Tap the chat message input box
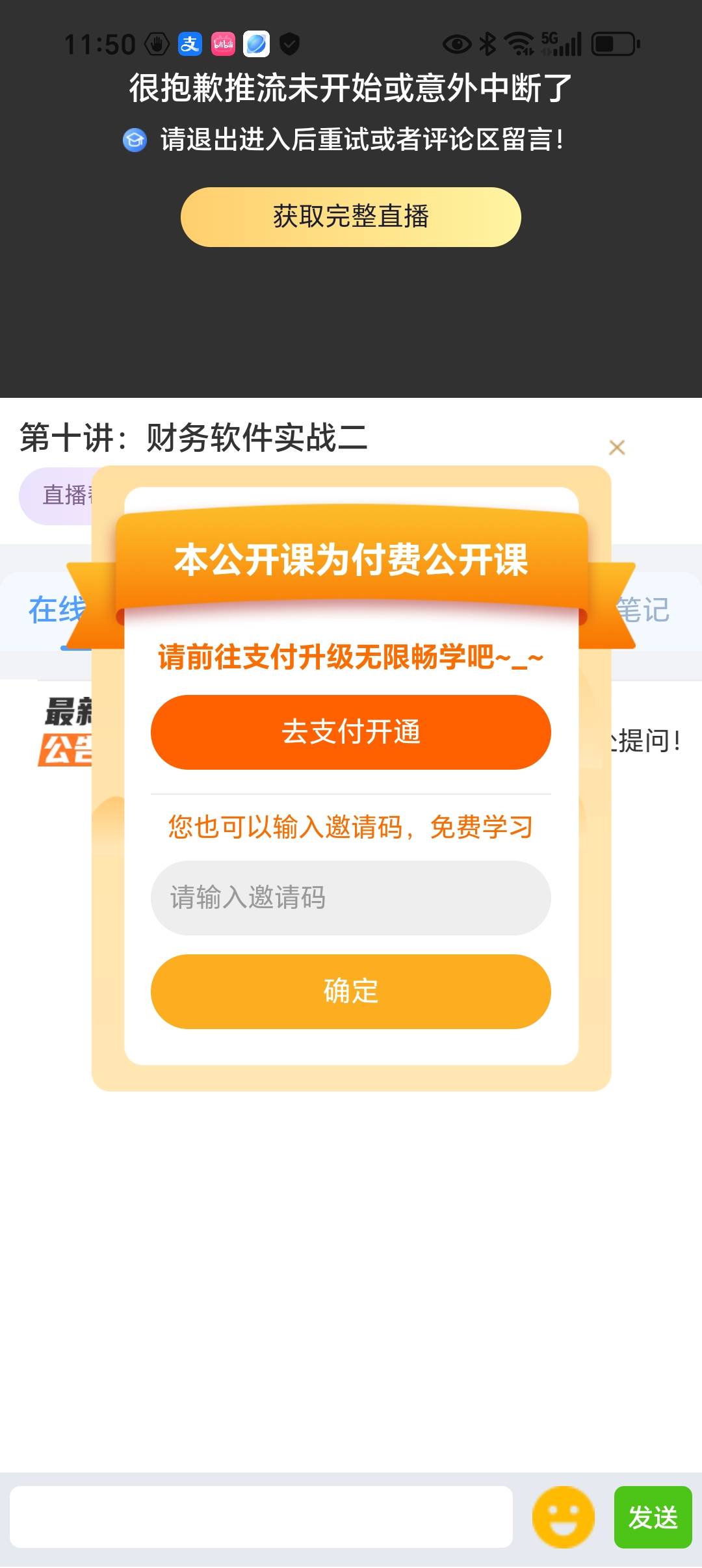Screen dimensions: 702x1568 coord(261,1517)
